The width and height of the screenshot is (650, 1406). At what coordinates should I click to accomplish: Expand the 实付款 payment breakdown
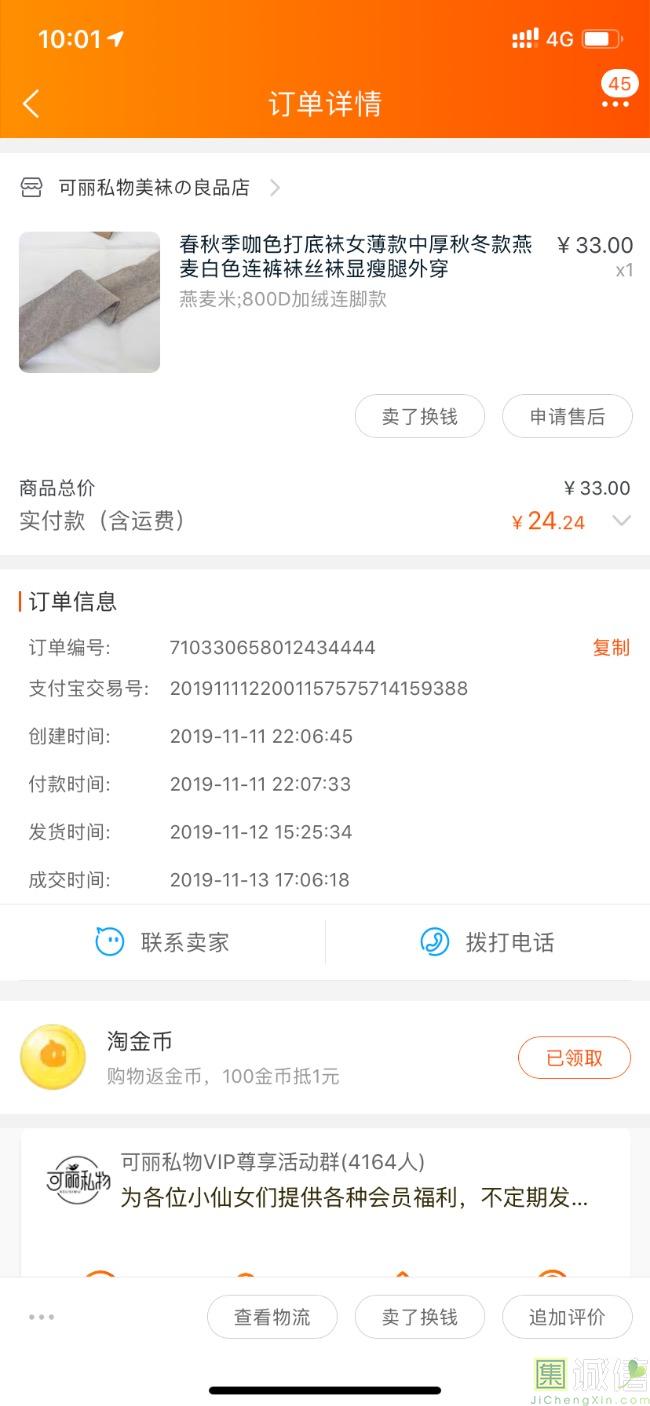coord(621,521)
